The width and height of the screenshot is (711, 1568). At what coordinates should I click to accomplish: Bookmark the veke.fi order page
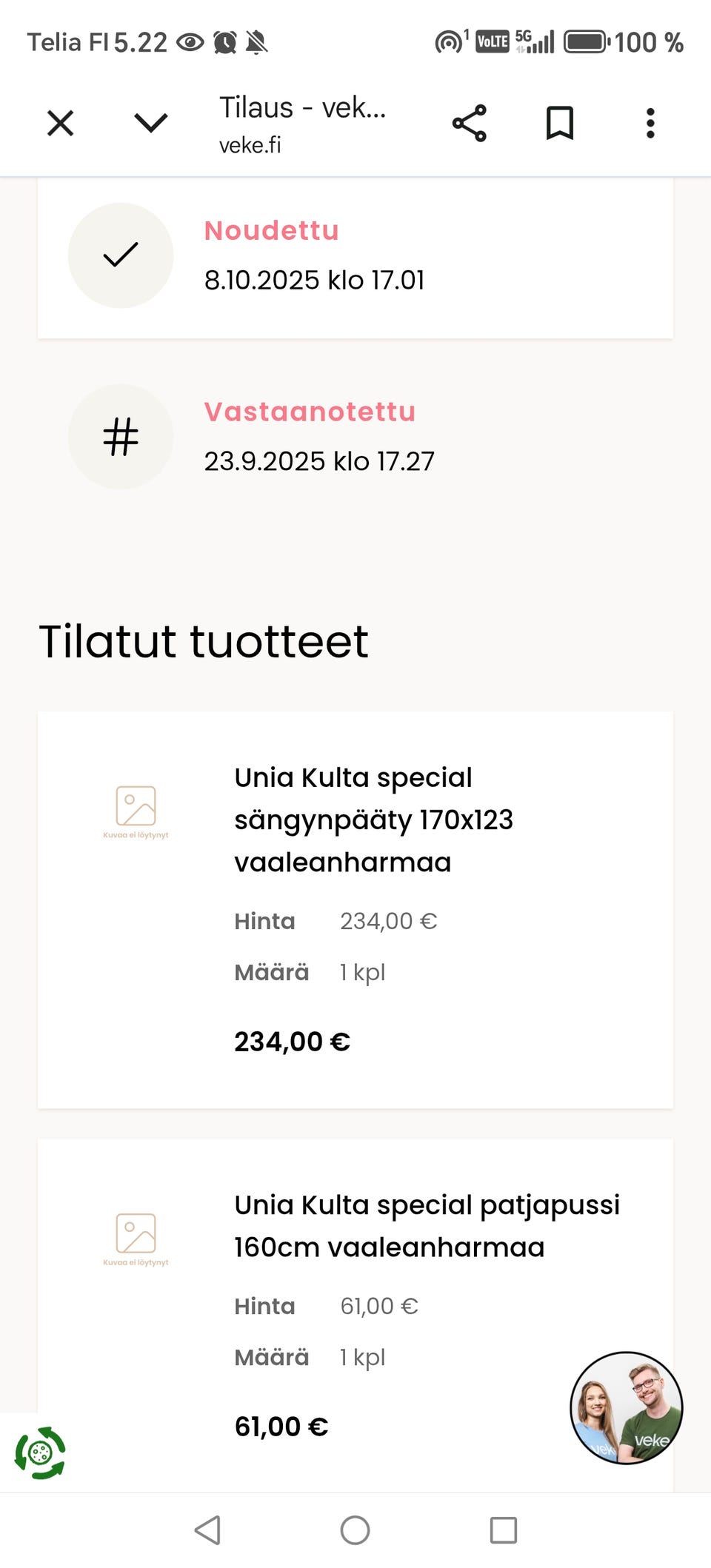561,123
